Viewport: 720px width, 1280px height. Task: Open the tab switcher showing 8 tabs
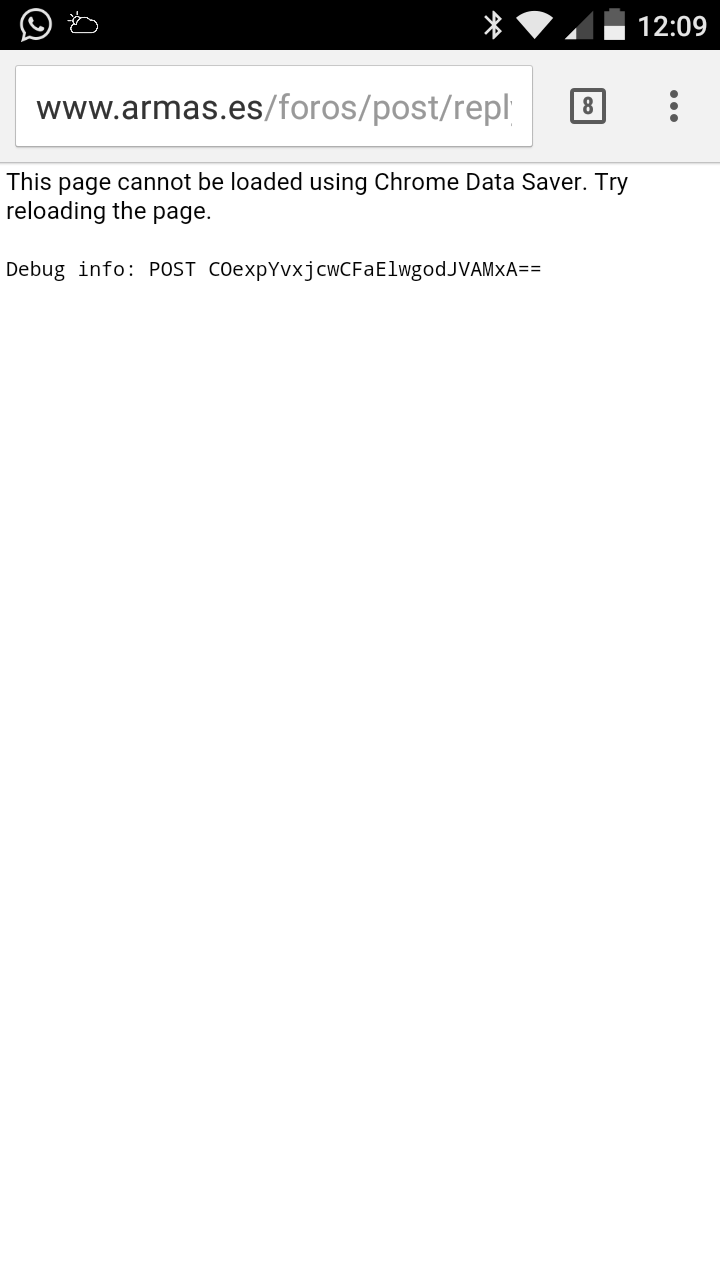pos(588,106)
